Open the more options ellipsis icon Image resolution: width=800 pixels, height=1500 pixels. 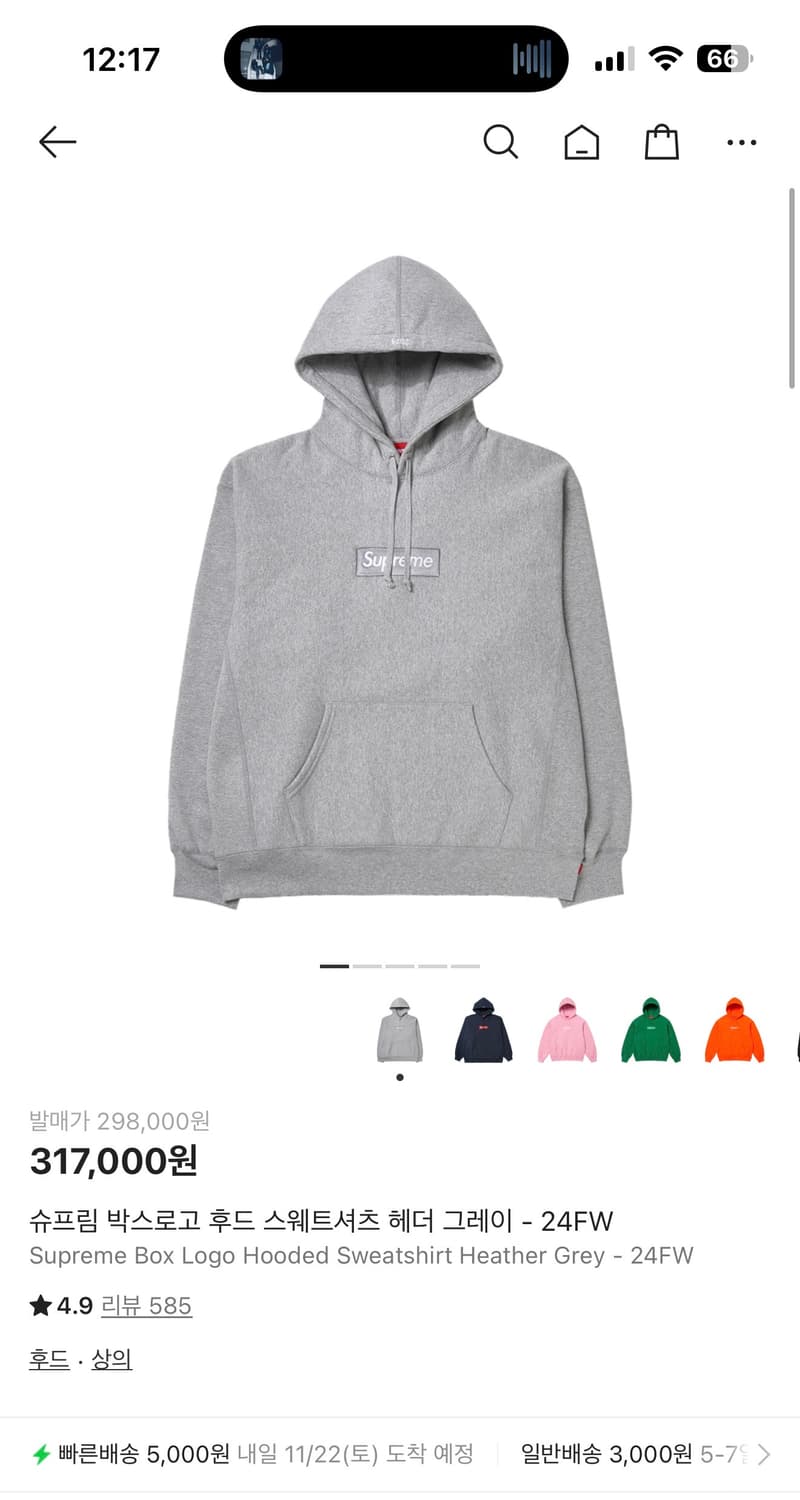pos(741,142)
